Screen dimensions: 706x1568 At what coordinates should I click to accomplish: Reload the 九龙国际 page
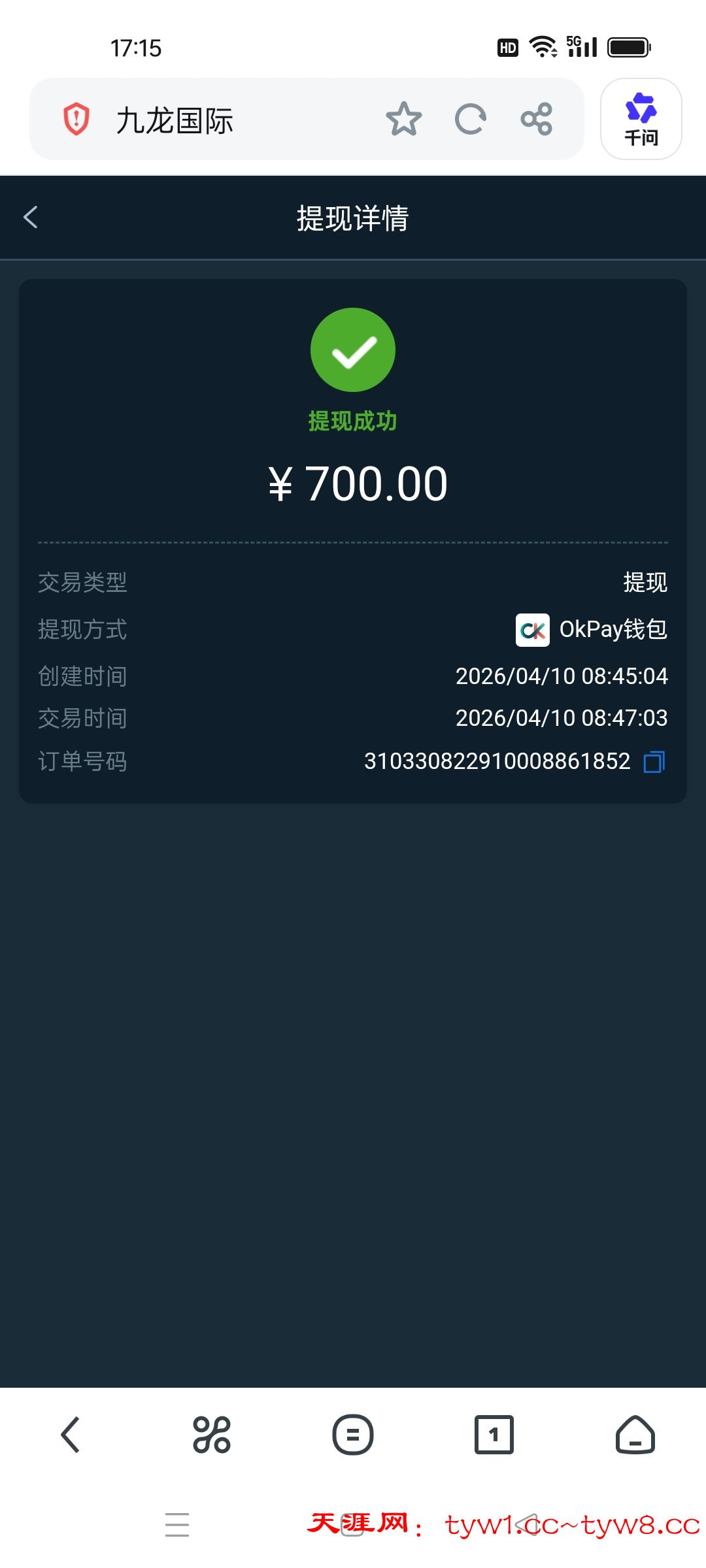pos(470,119)
